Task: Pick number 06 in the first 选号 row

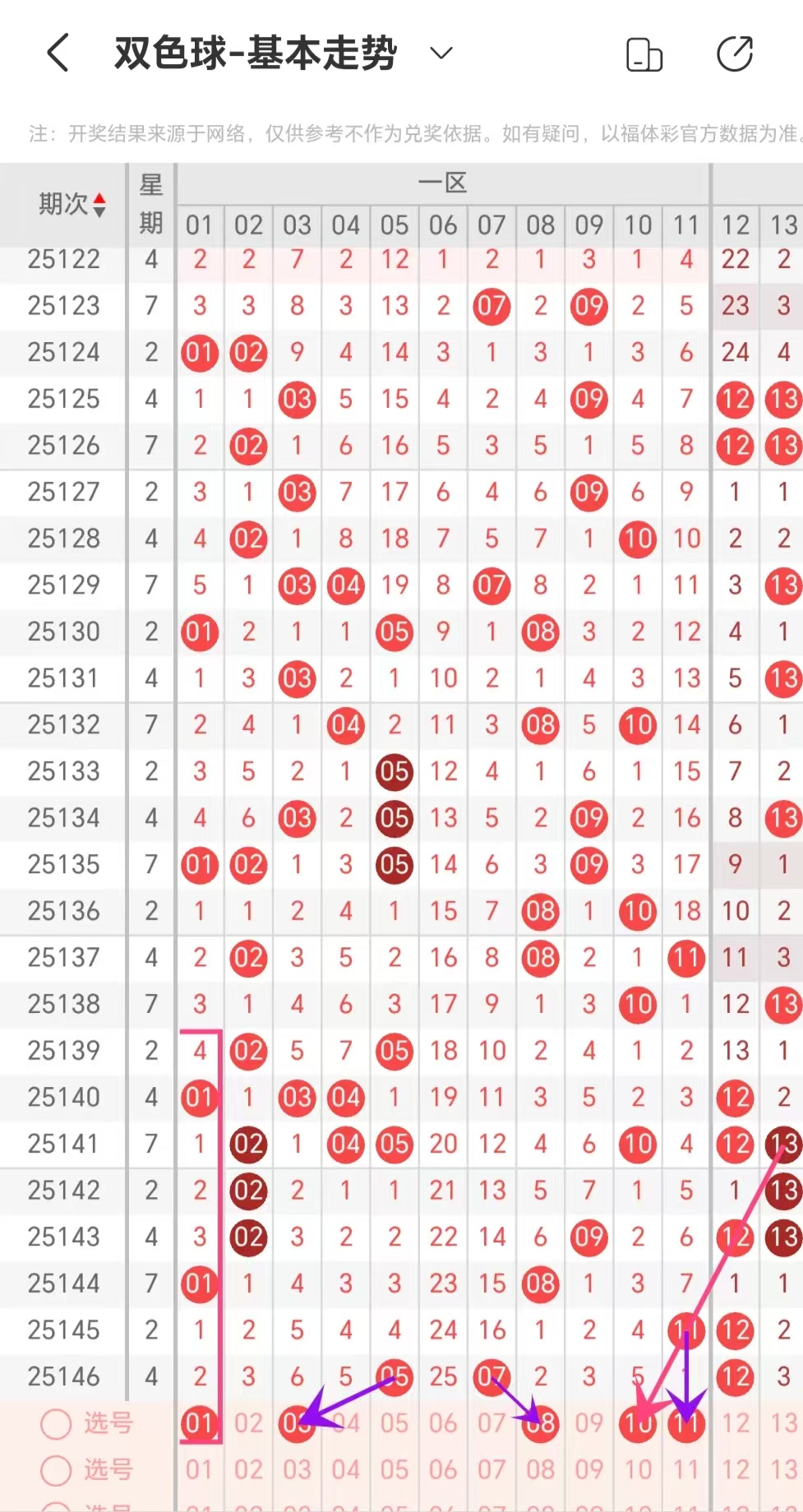Action: tap(443, 1423)
